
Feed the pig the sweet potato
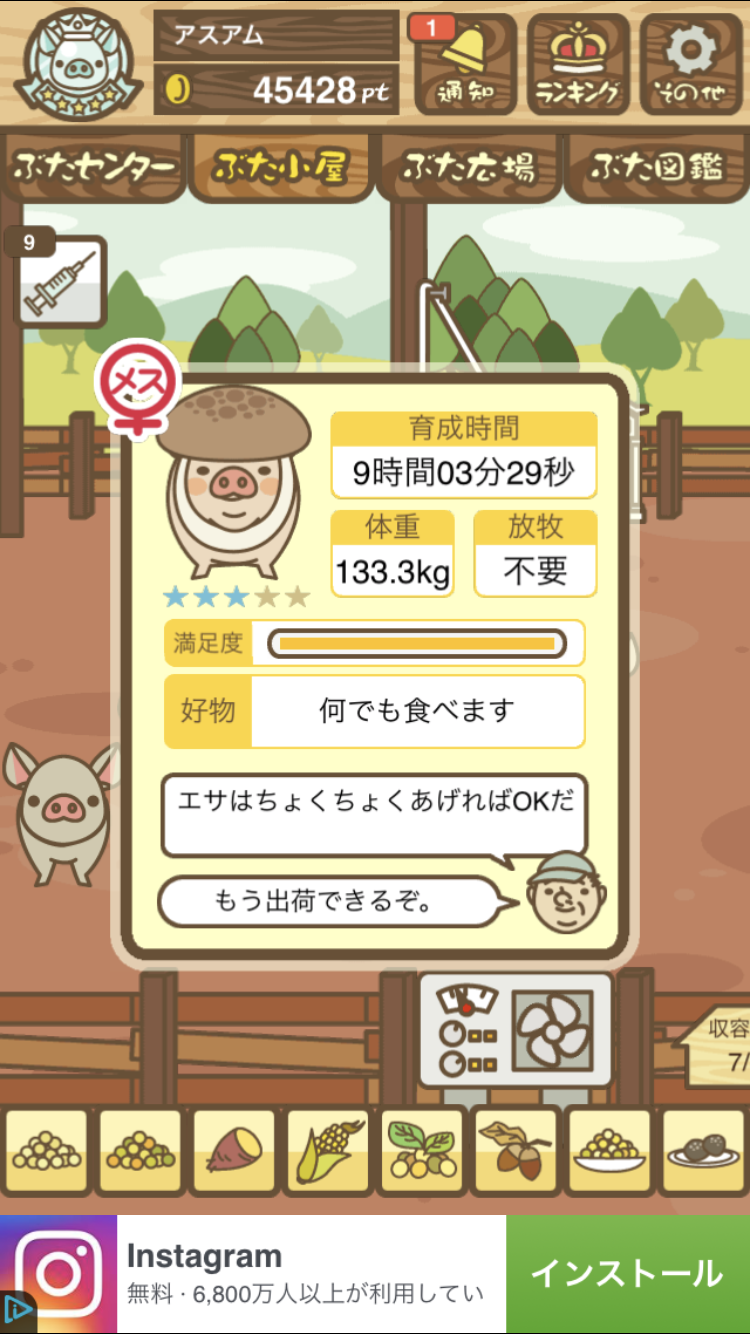233,1151
